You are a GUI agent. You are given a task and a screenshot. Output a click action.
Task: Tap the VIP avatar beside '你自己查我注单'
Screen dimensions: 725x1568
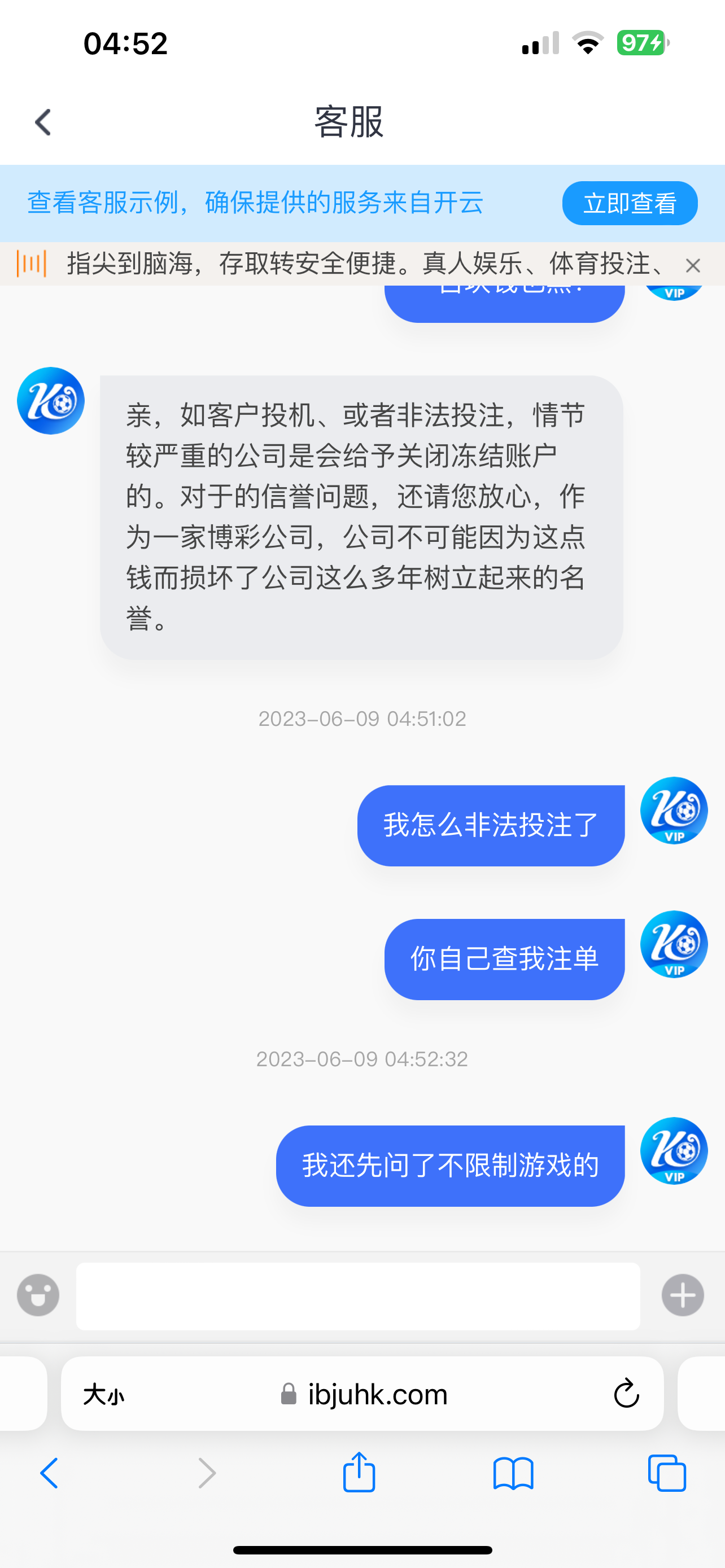click(x=672, y=945)
